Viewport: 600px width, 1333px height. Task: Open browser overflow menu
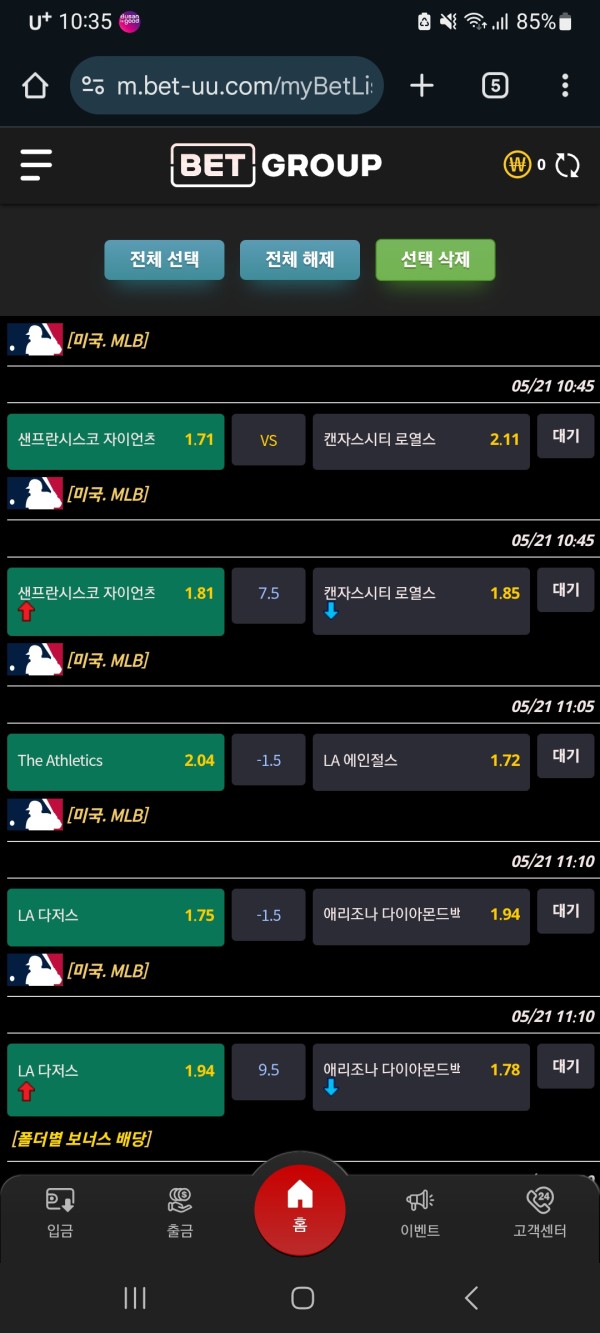(565, 86)
